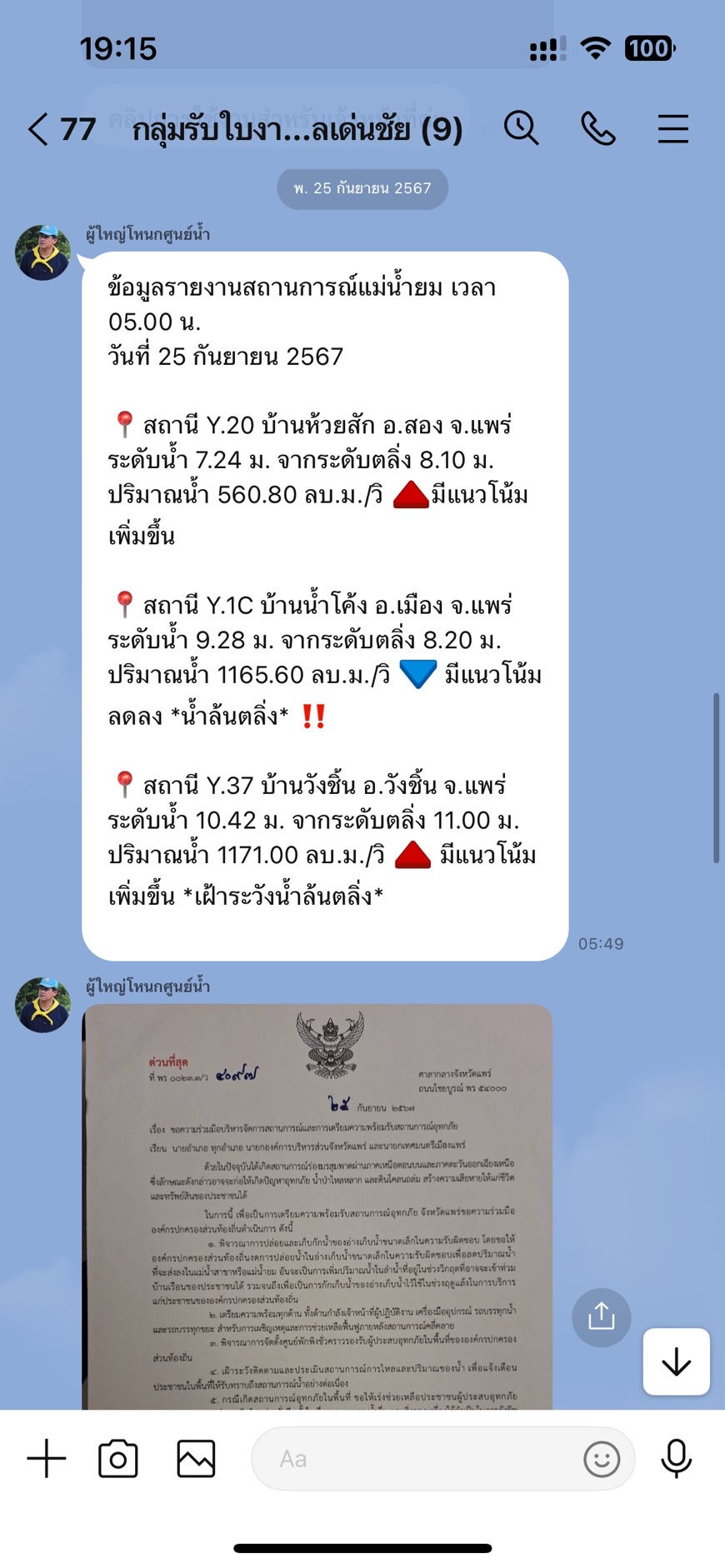Open the camera to take a photo

click(118, 1459)
